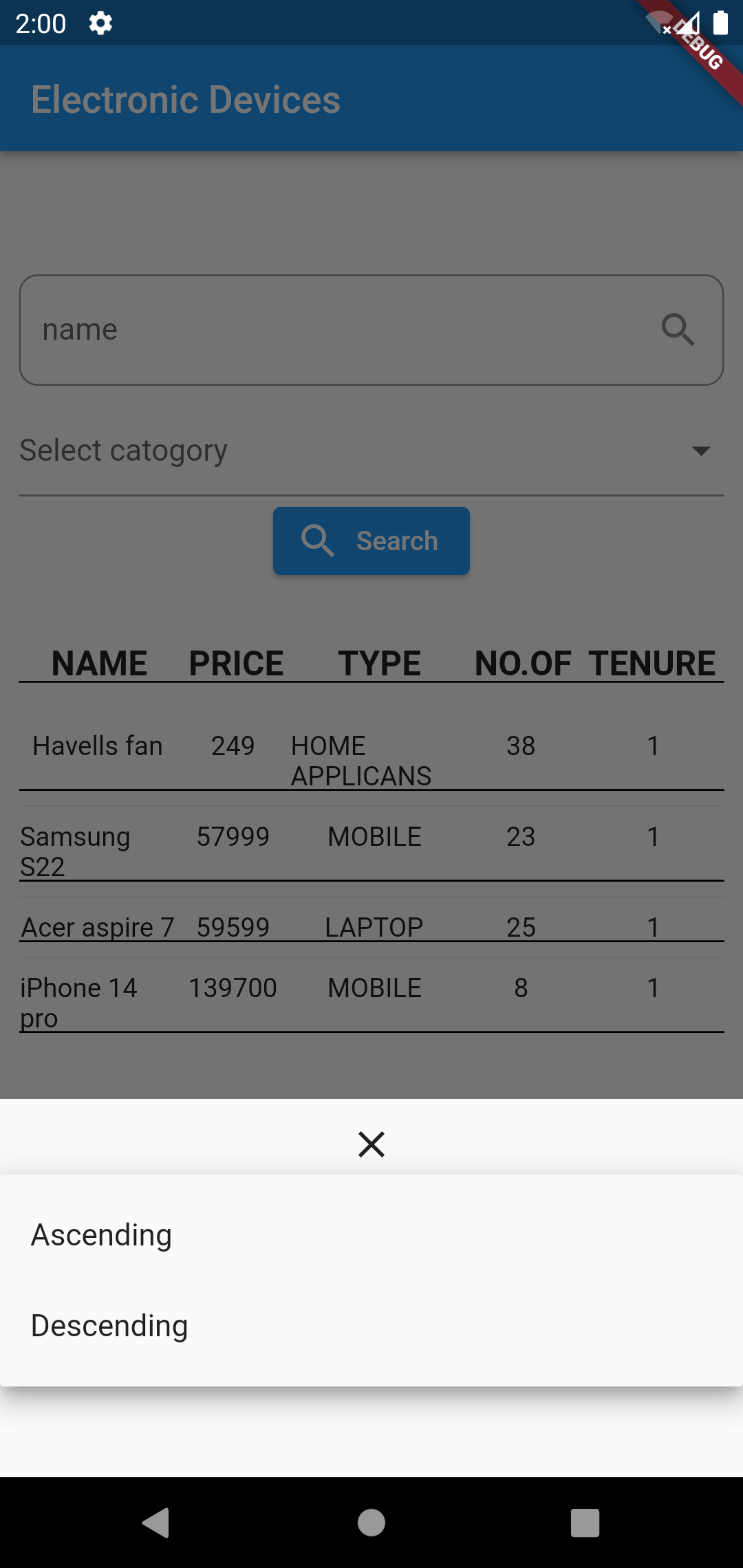Close the sort options sheet via the X icon
This screenshot has width=743, height=1568.
coord(371,1144)
